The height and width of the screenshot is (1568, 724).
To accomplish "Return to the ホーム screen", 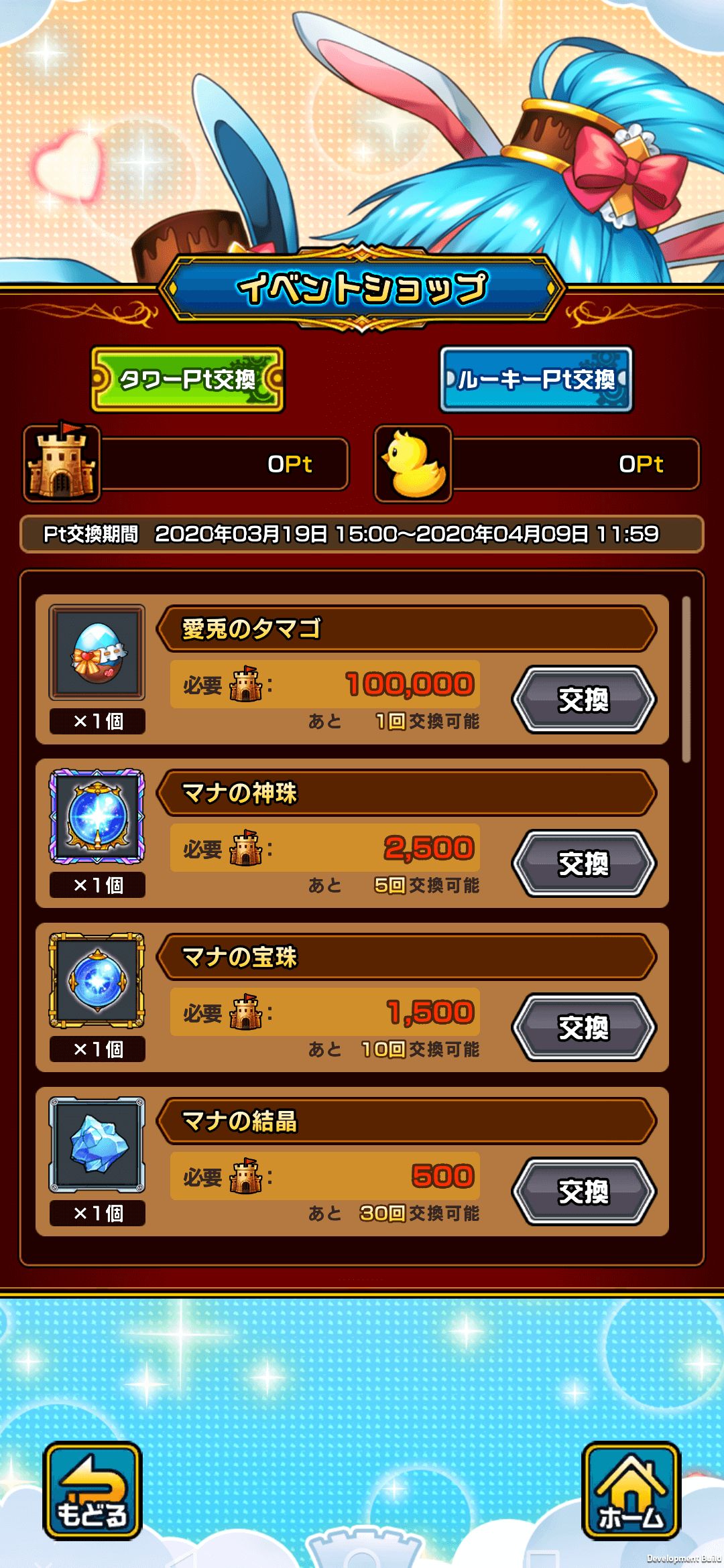I will point(631,1492).
